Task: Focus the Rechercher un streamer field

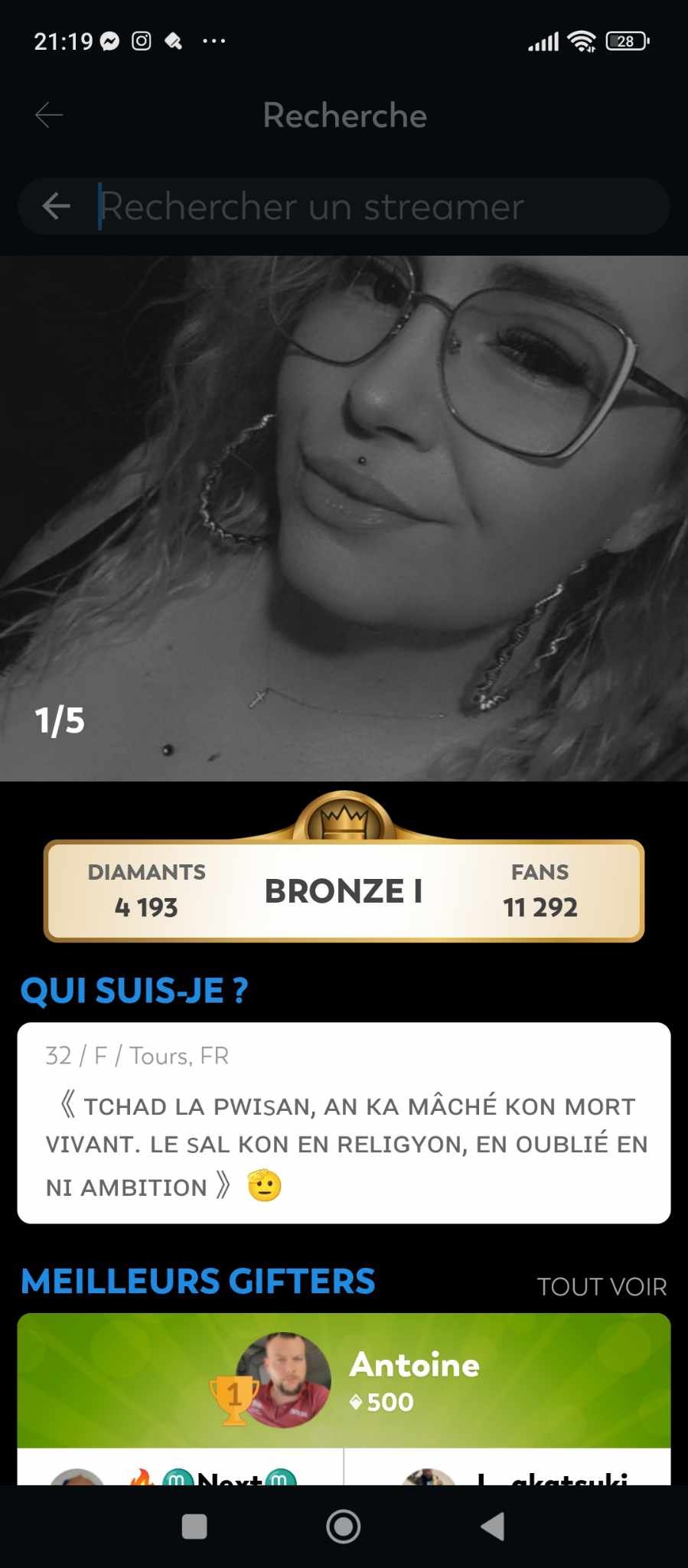Action: click(x=367, y=207)
